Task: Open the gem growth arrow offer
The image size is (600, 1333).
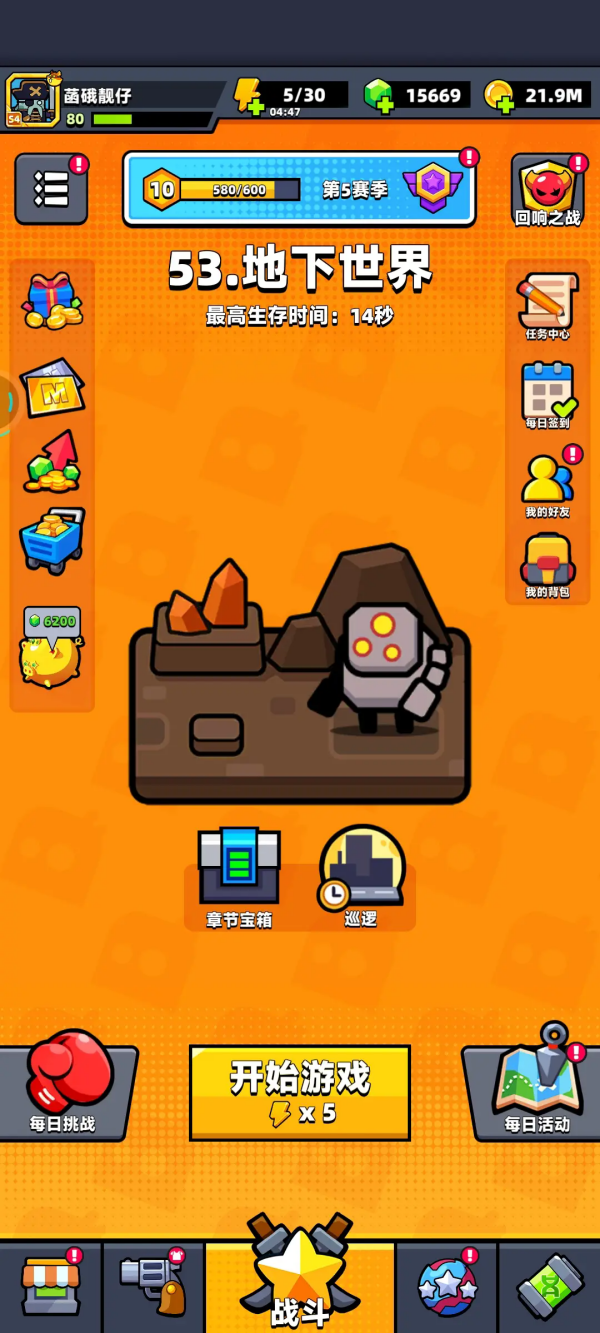Action: click(52, 462)
